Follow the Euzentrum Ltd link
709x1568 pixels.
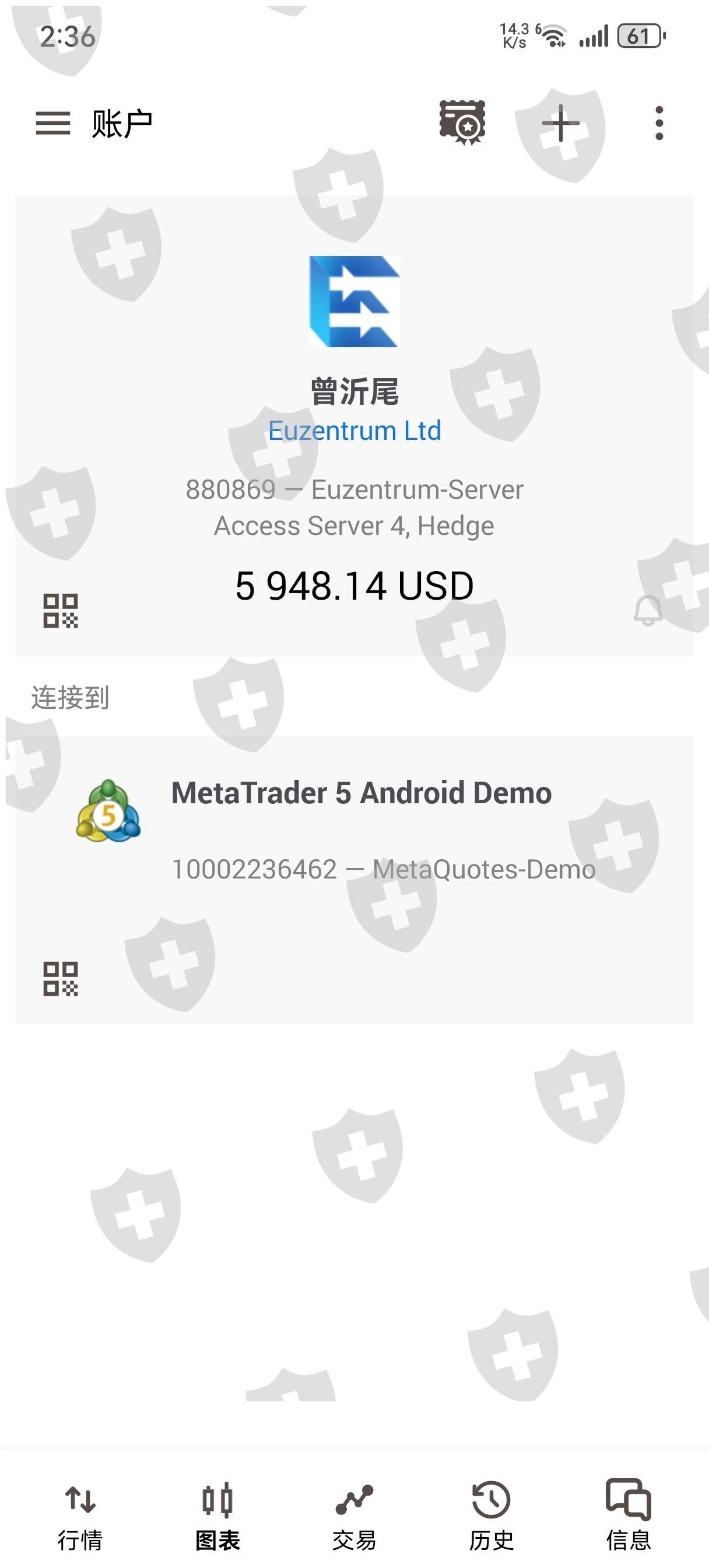point(354,431)
